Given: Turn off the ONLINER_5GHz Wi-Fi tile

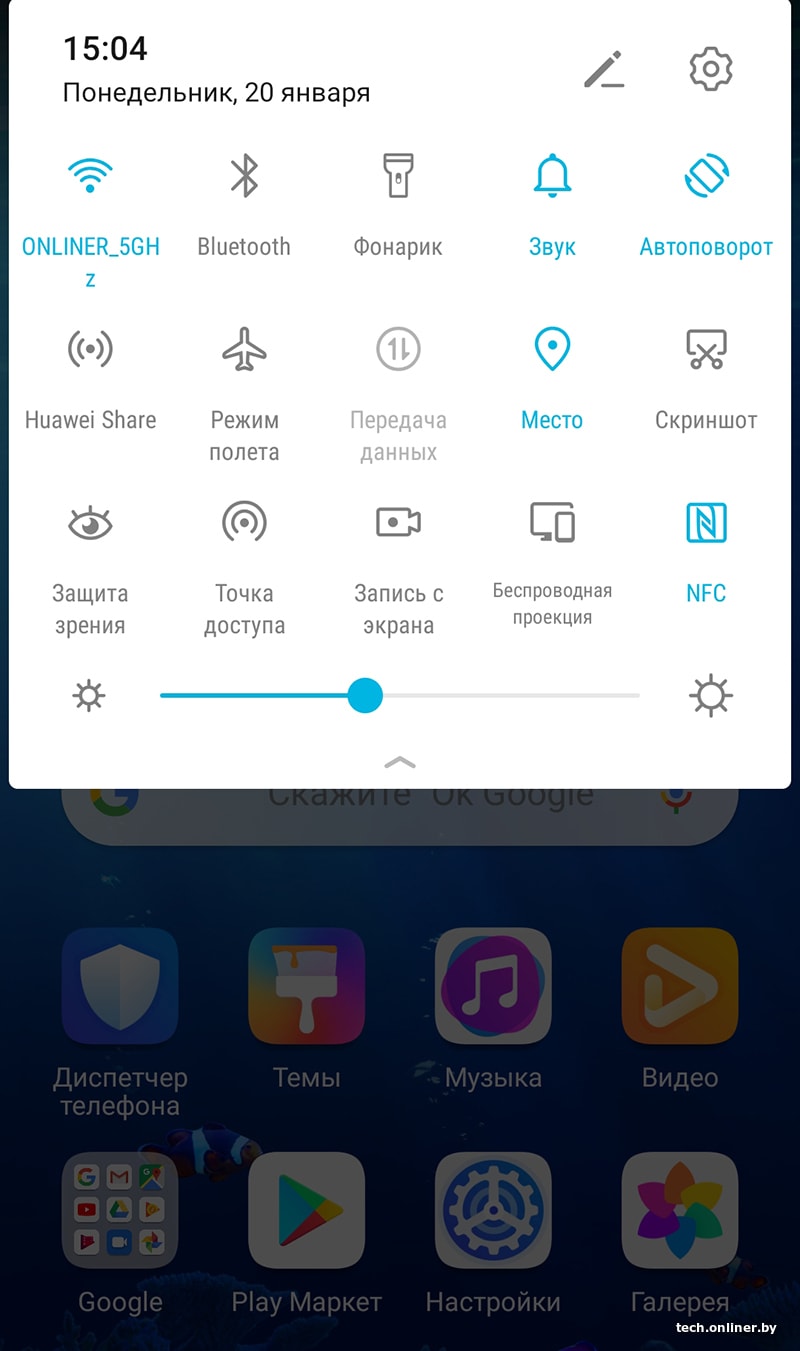Looking at the screenshot, I should click(90, 176).
